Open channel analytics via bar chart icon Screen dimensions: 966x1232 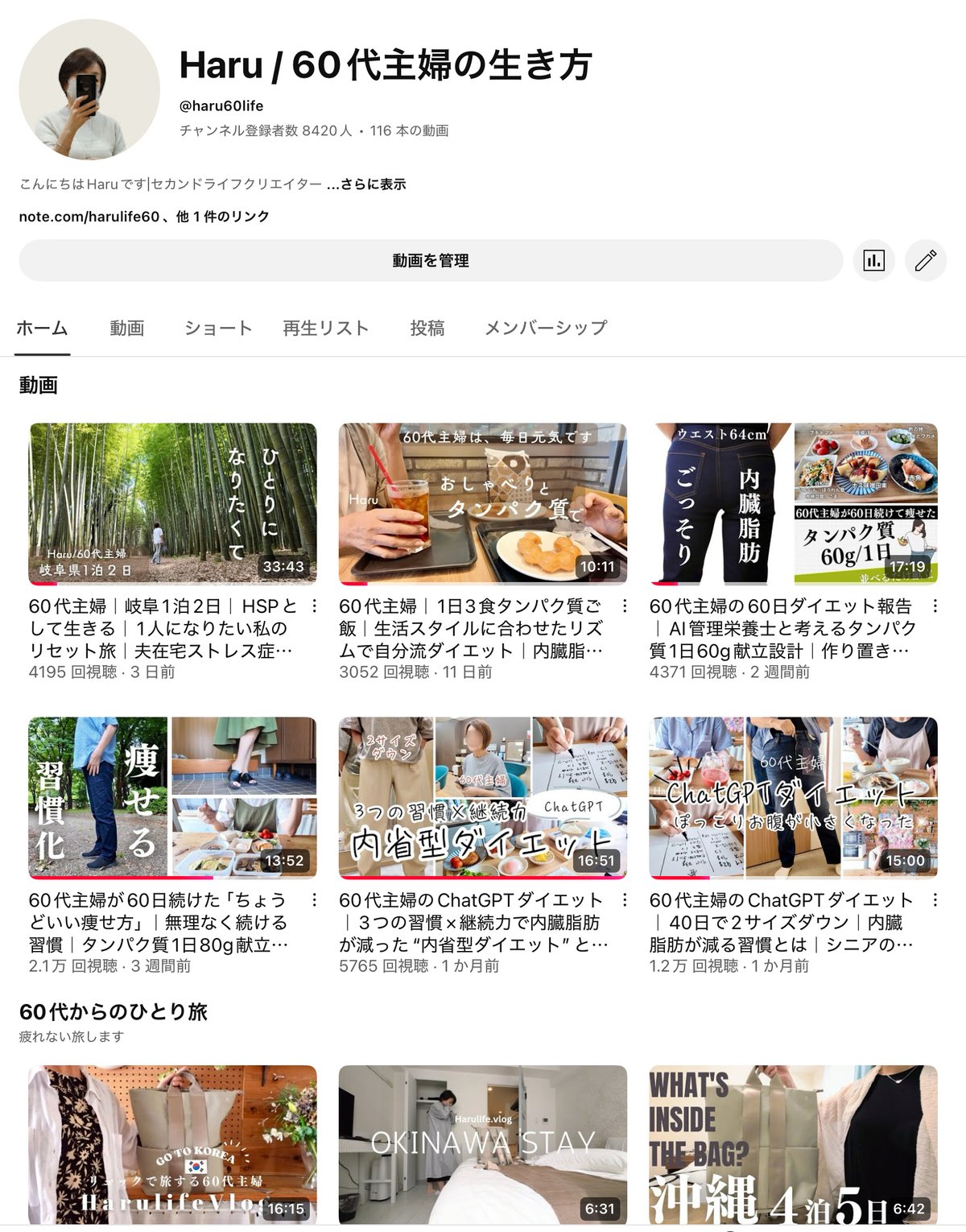(875, 260)
